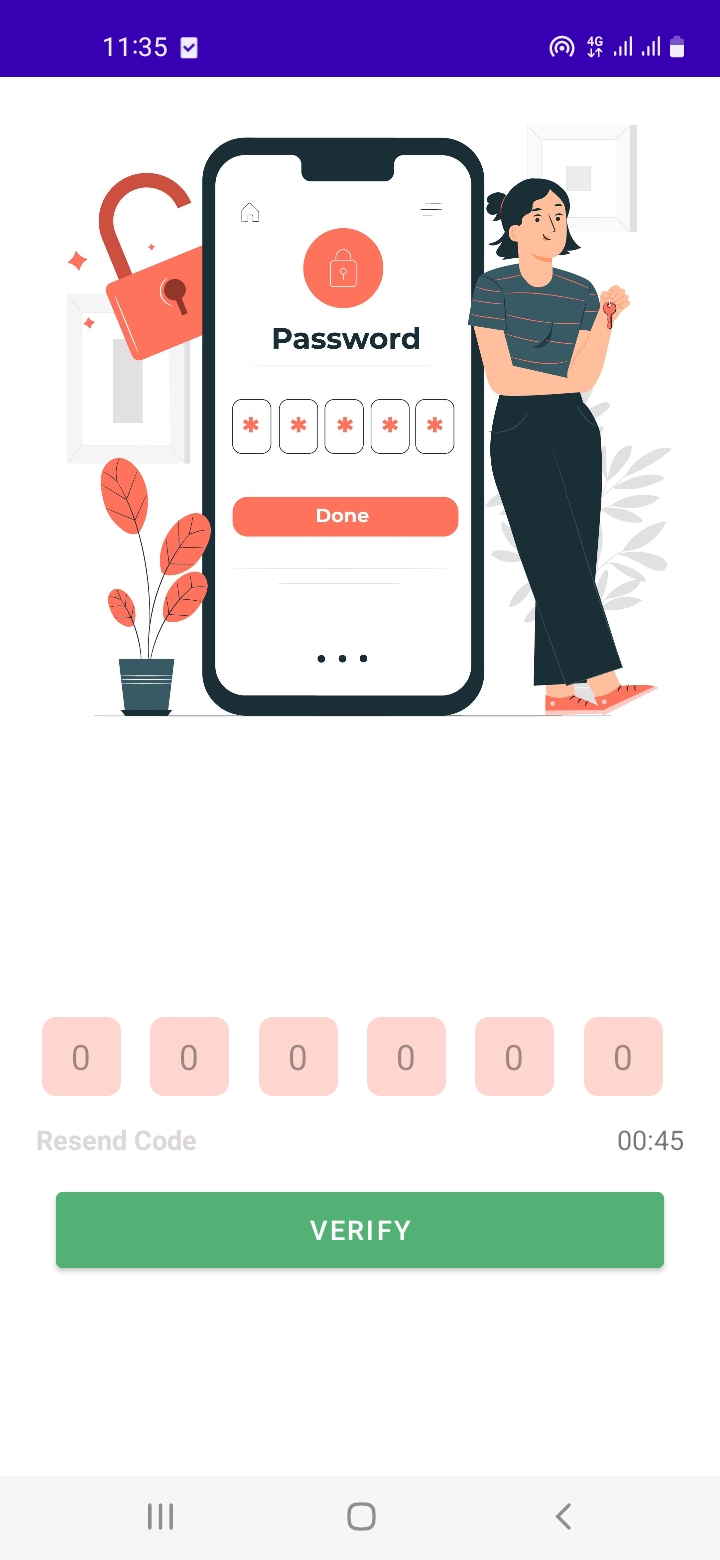This screenshot has width=720, height=1560.
Task: Focus the third OTP digit box
Action: (x=298, y=1056)
